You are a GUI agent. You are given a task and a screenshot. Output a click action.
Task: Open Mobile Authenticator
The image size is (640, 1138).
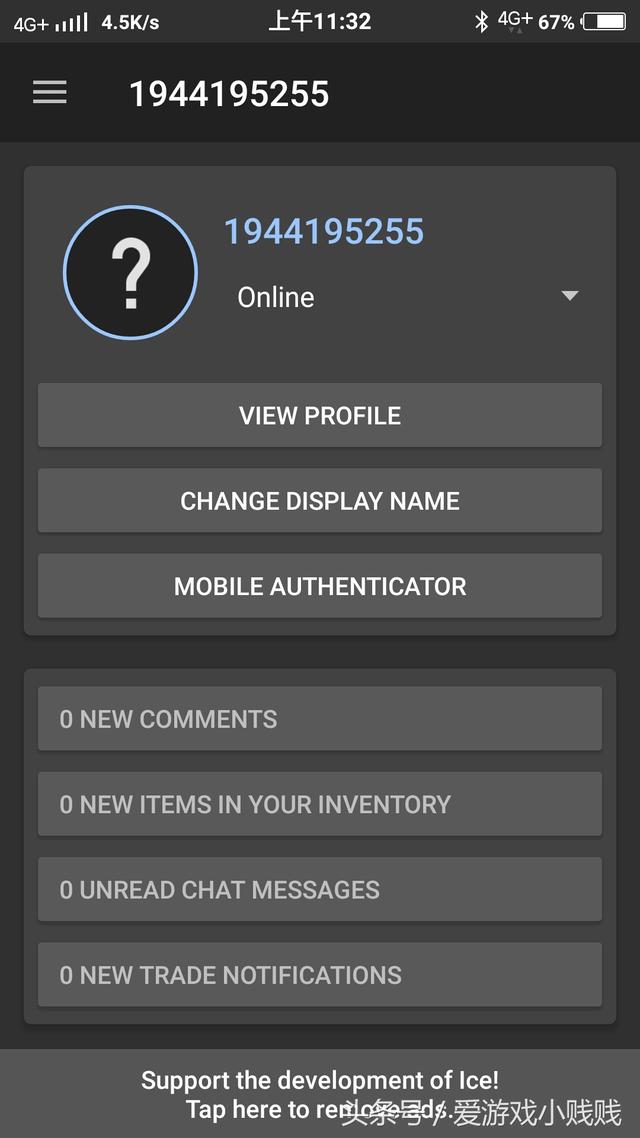tap(320, 586)
